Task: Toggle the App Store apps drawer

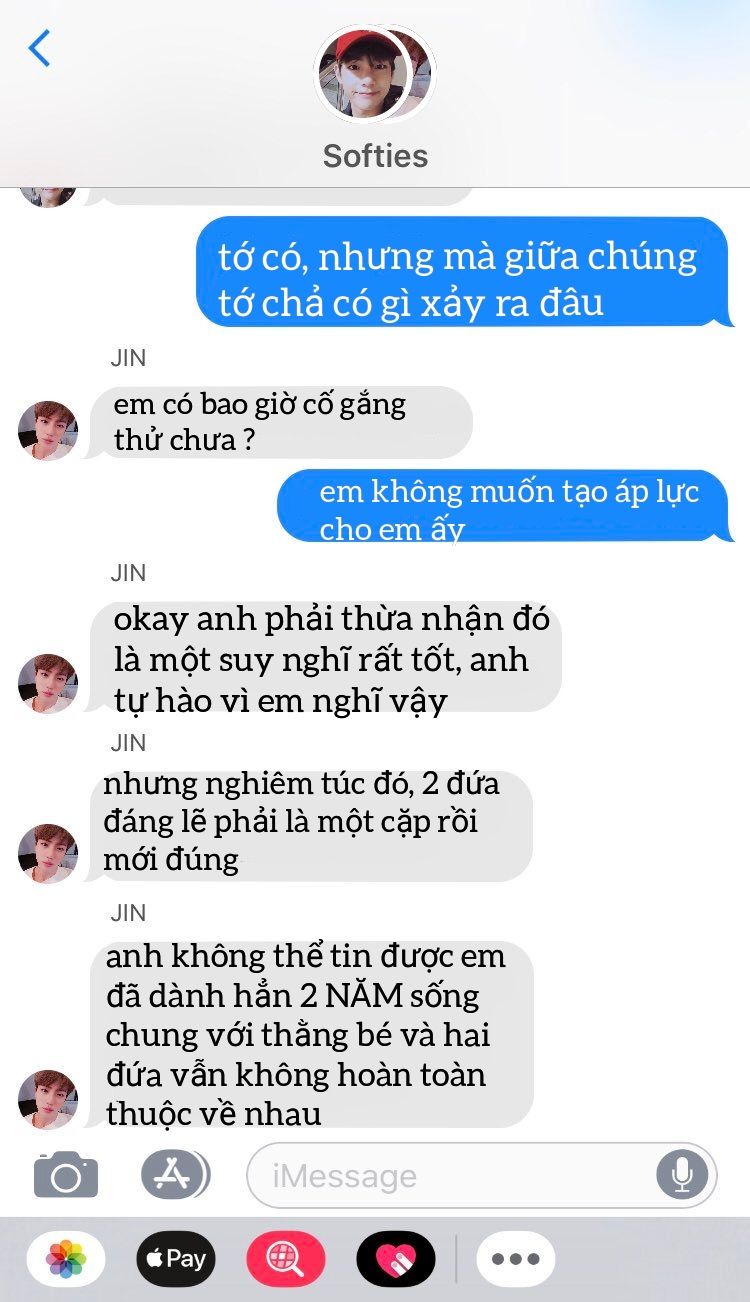Action: pos(174,1175)
